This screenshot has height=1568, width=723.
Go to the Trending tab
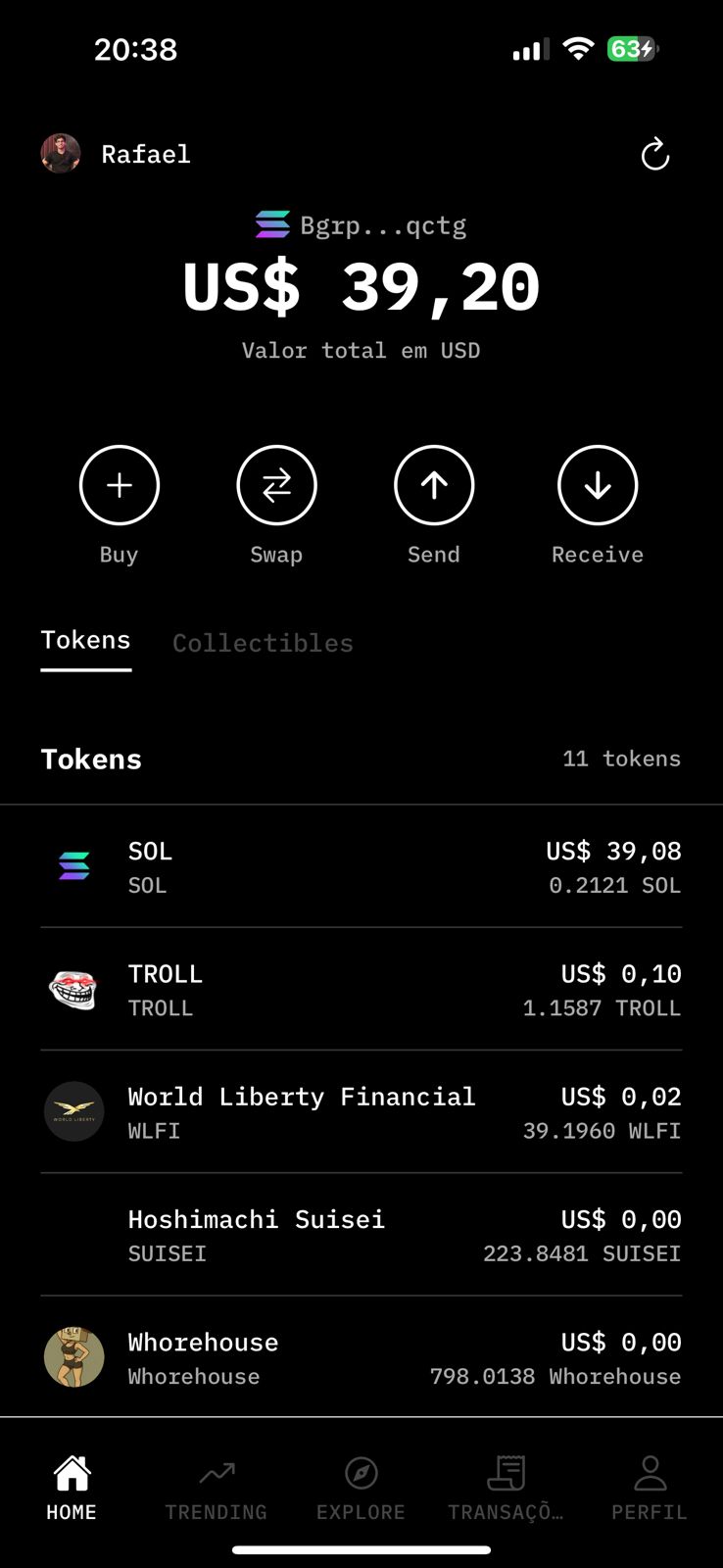(x=216, y=1488)
